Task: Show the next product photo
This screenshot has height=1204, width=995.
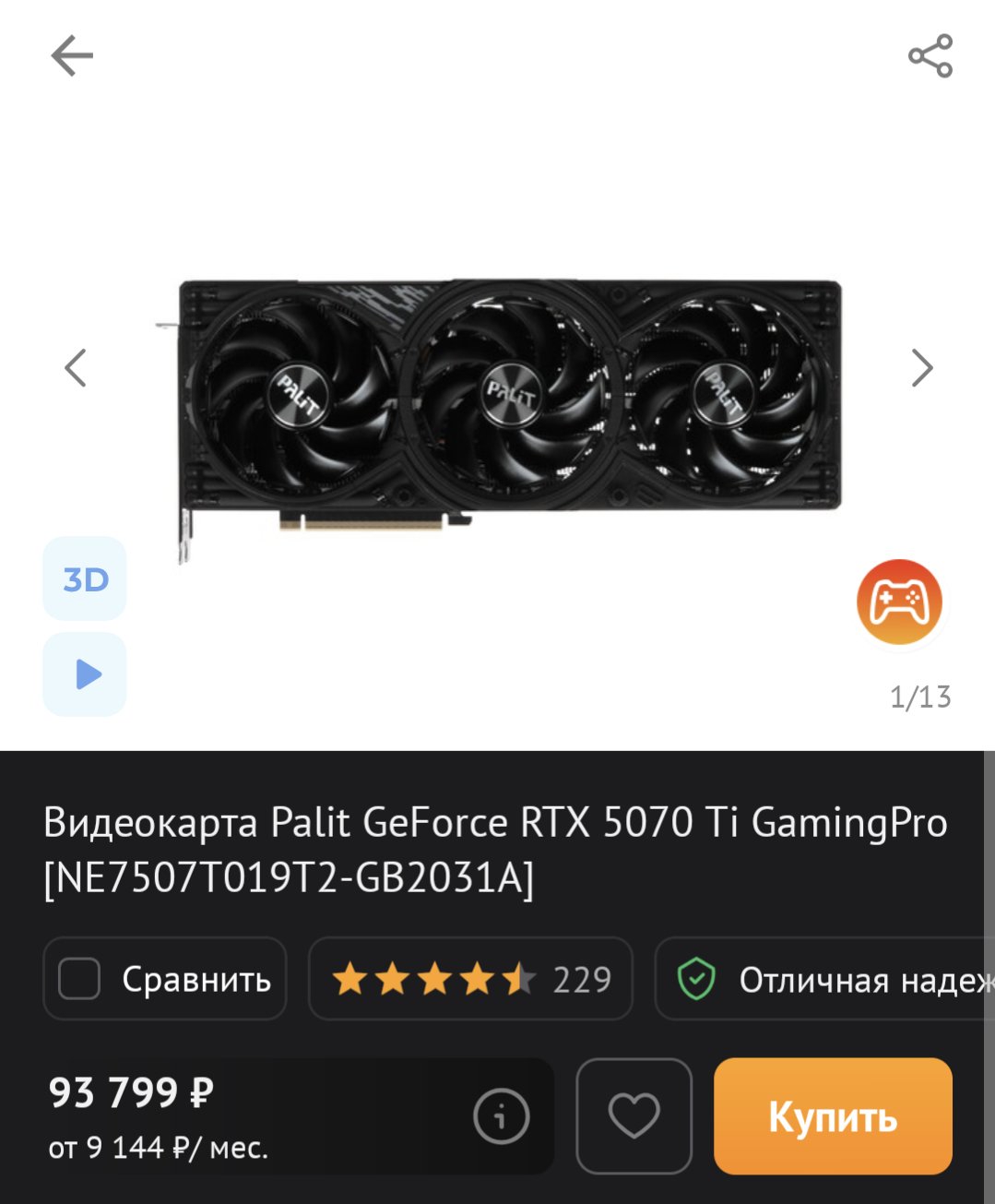Action: coord(921,368)
